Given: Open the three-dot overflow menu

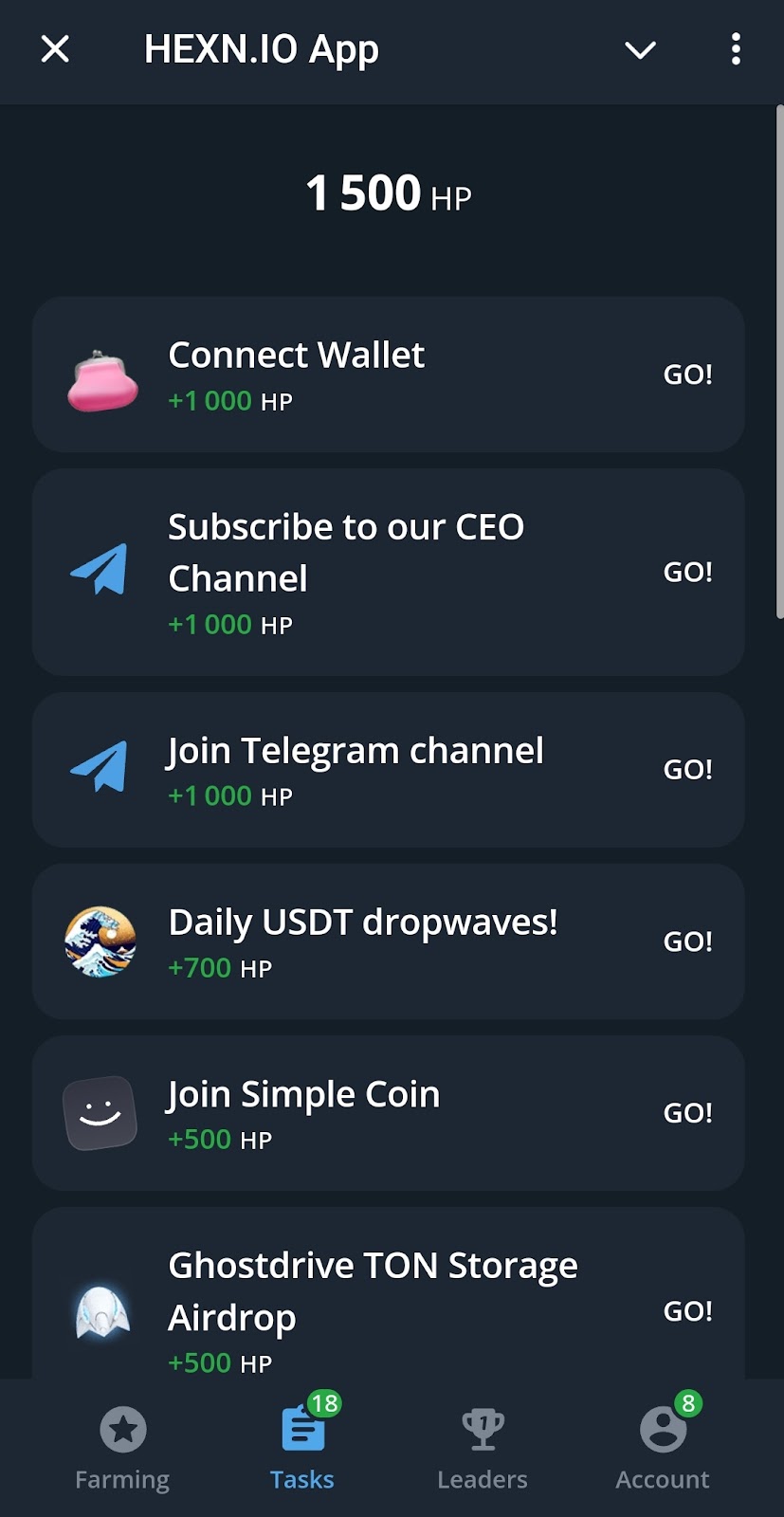Looking at the screenshot, I should [736, 49].
